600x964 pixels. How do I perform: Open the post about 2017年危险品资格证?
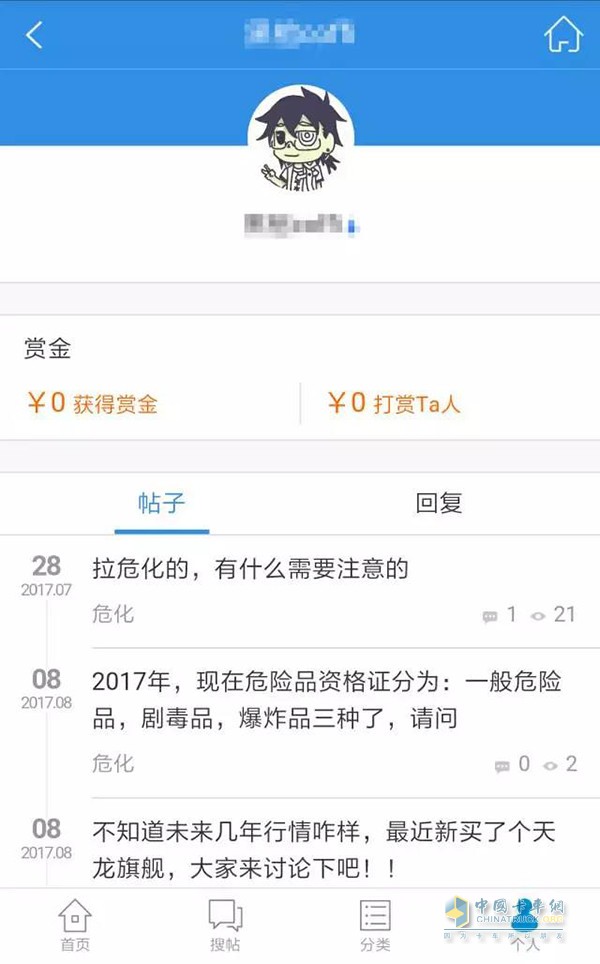[326, 700]
